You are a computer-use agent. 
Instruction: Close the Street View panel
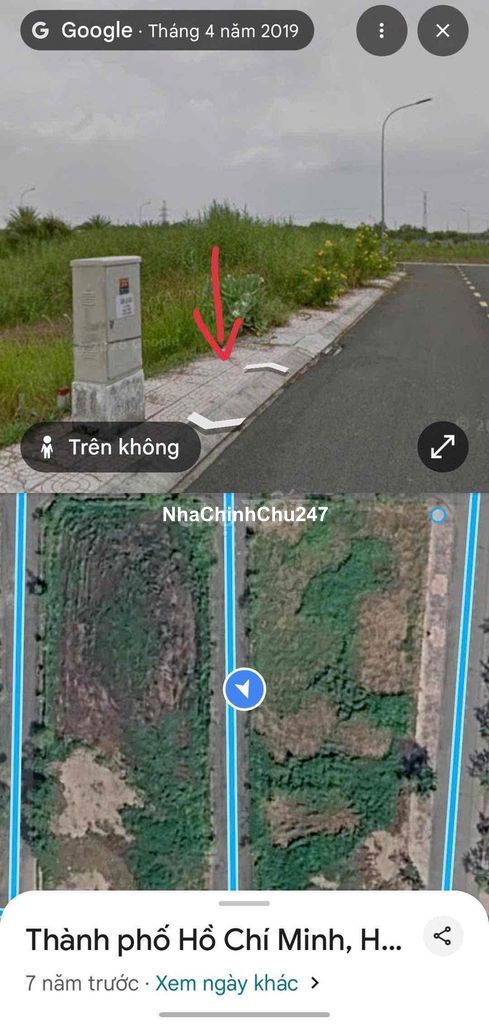click(443, 31)
